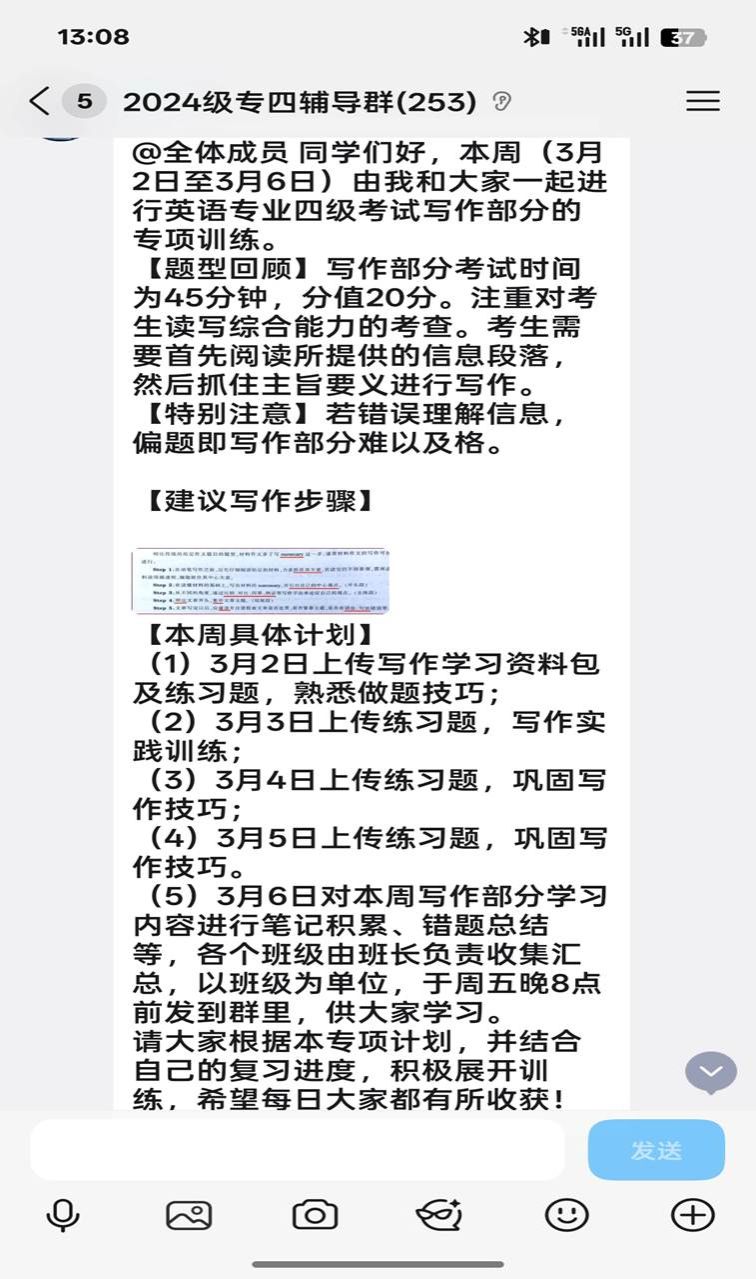Open the group menu with three lines
This screenshot has height=1279, width=756.
tap(702, 101)
